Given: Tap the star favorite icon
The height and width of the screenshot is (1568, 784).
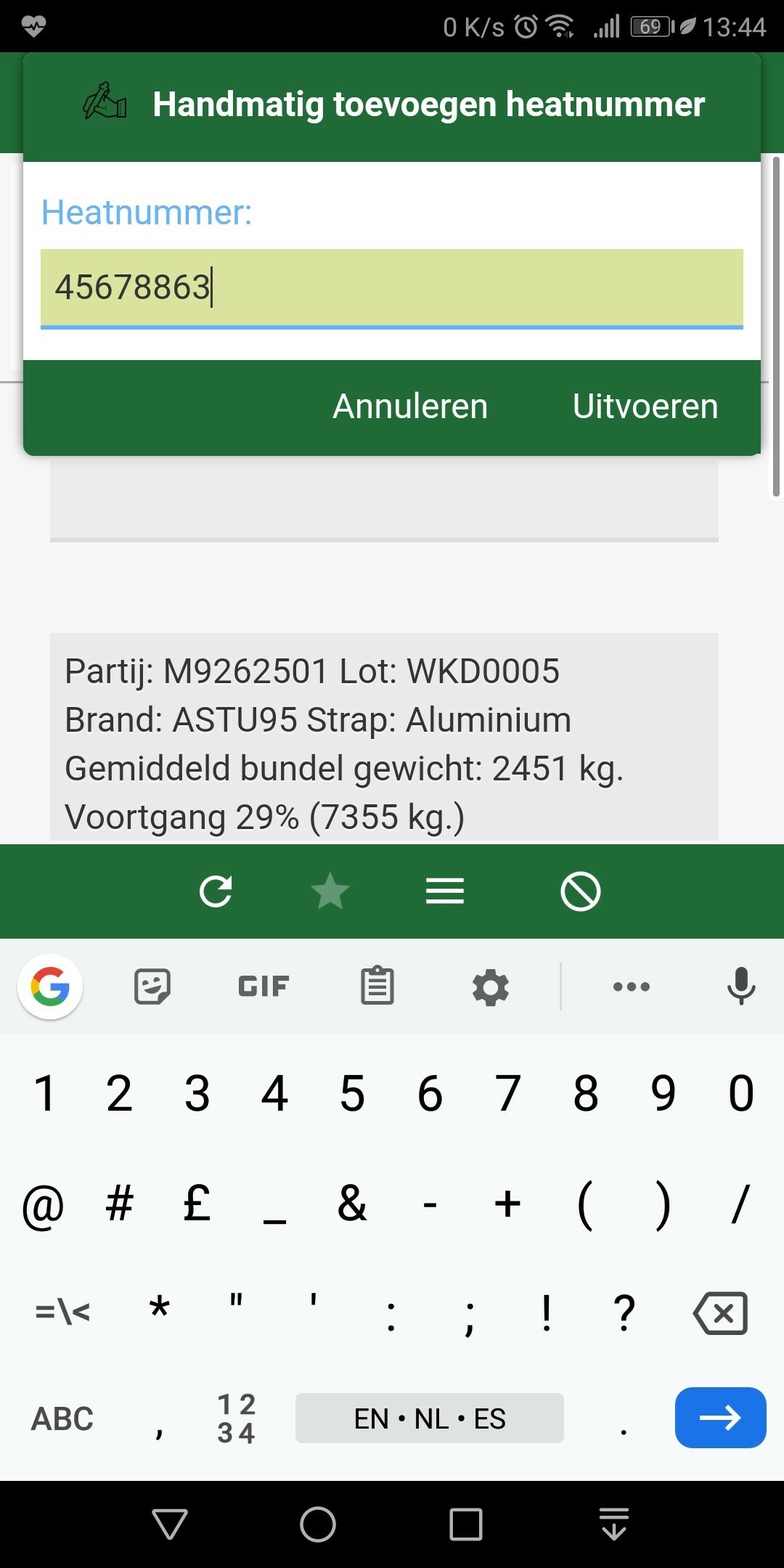Looking at the screenshot, I should pyautogui.click(x=330, y=891).
